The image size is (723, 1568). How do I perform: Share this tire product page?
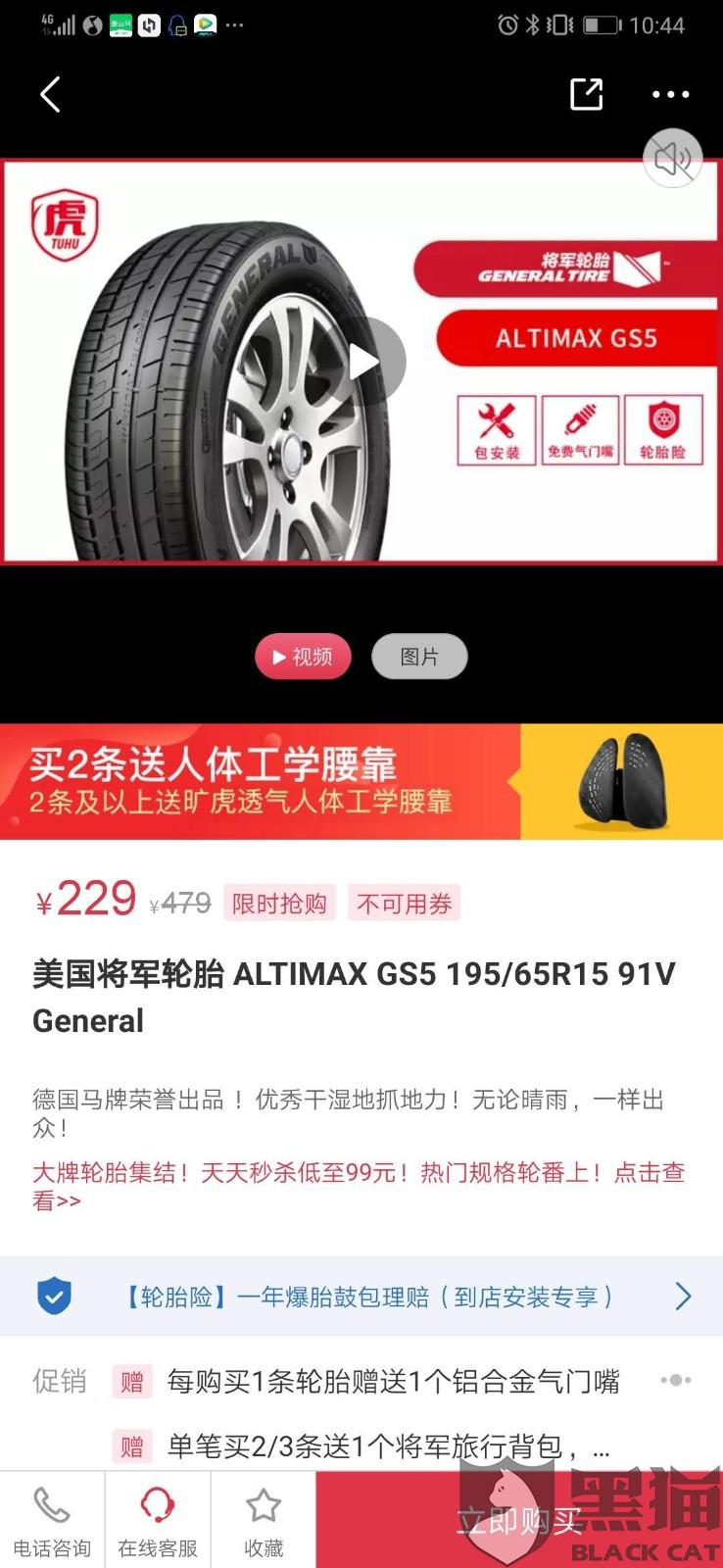click(586, 94)
